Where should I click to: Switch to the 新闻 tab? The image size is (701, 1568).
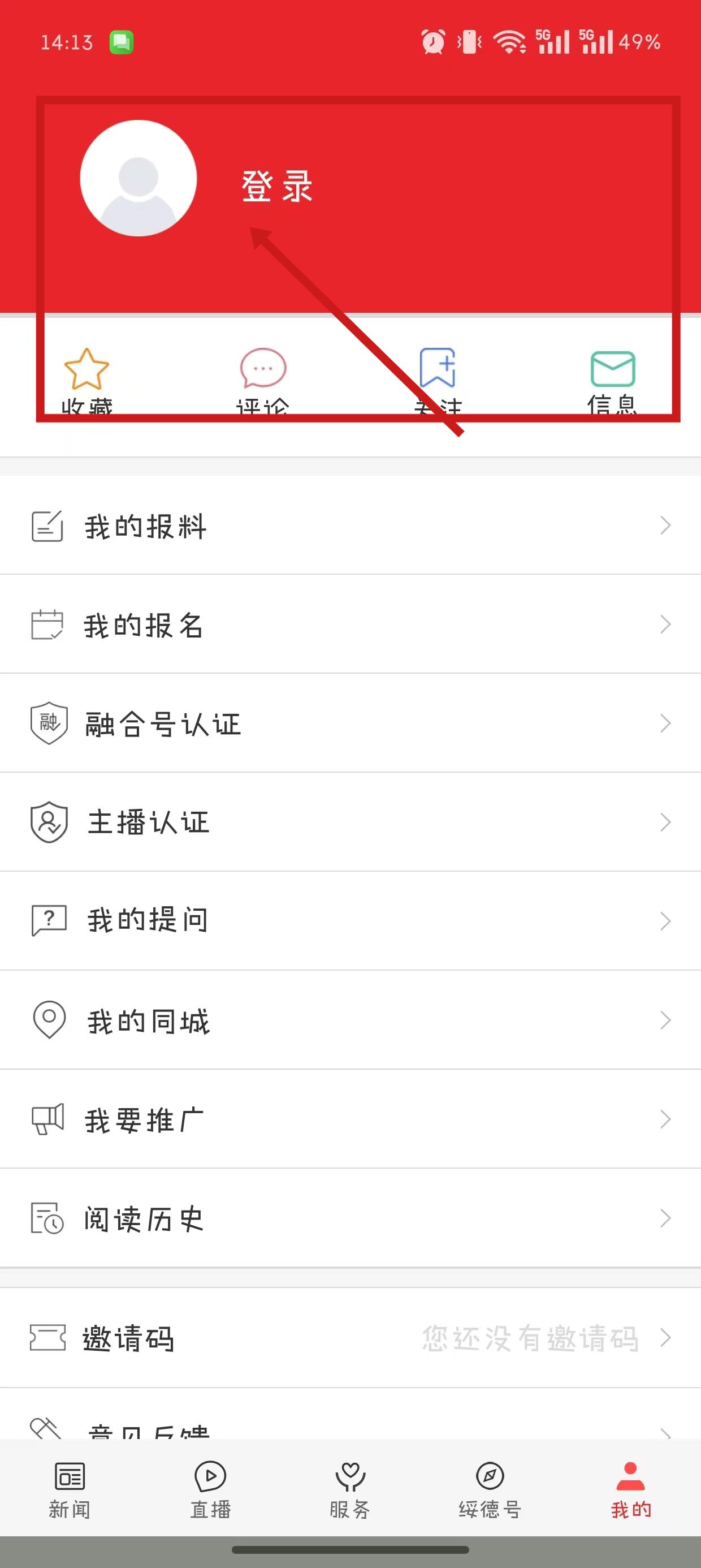[x=70, y=1490]
